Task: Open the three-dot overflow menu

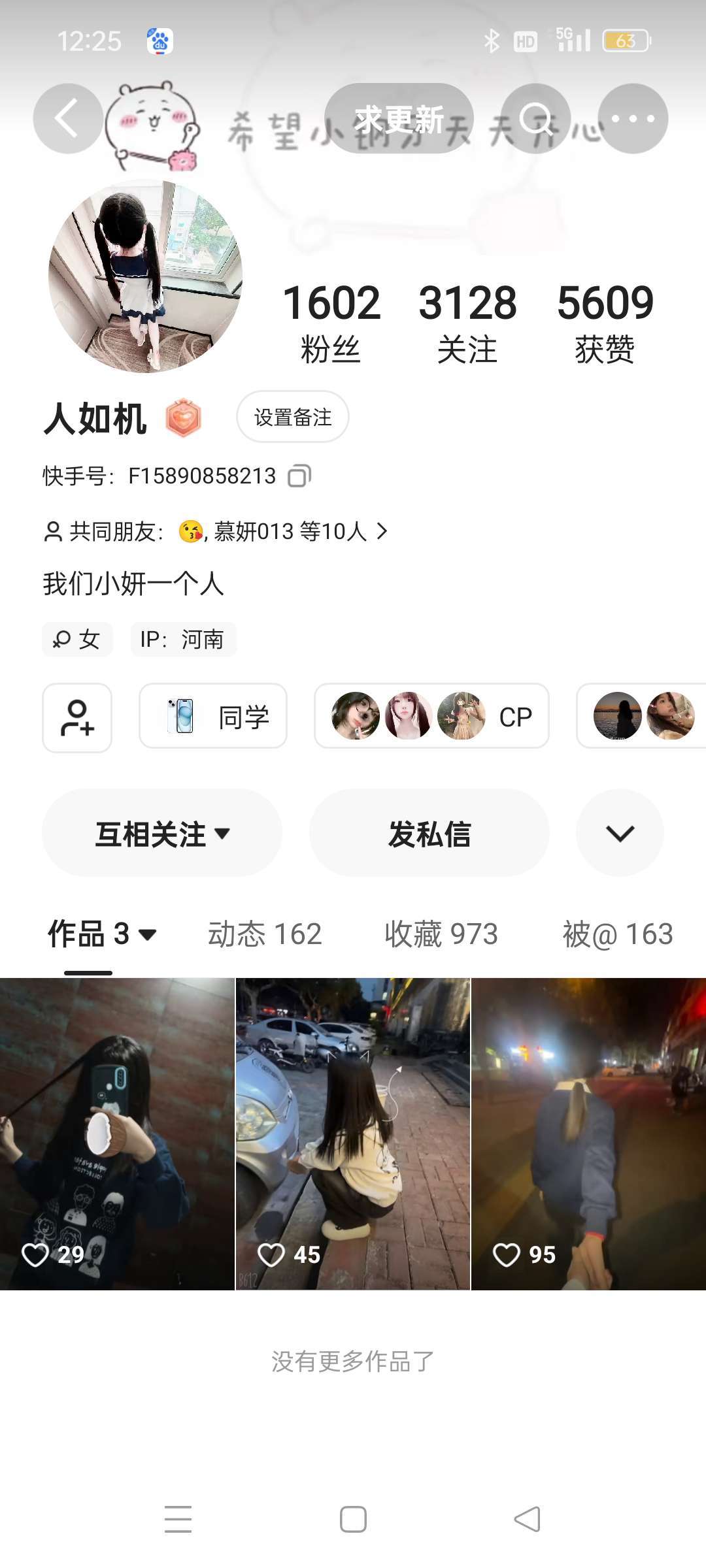Action: point(632,119)
